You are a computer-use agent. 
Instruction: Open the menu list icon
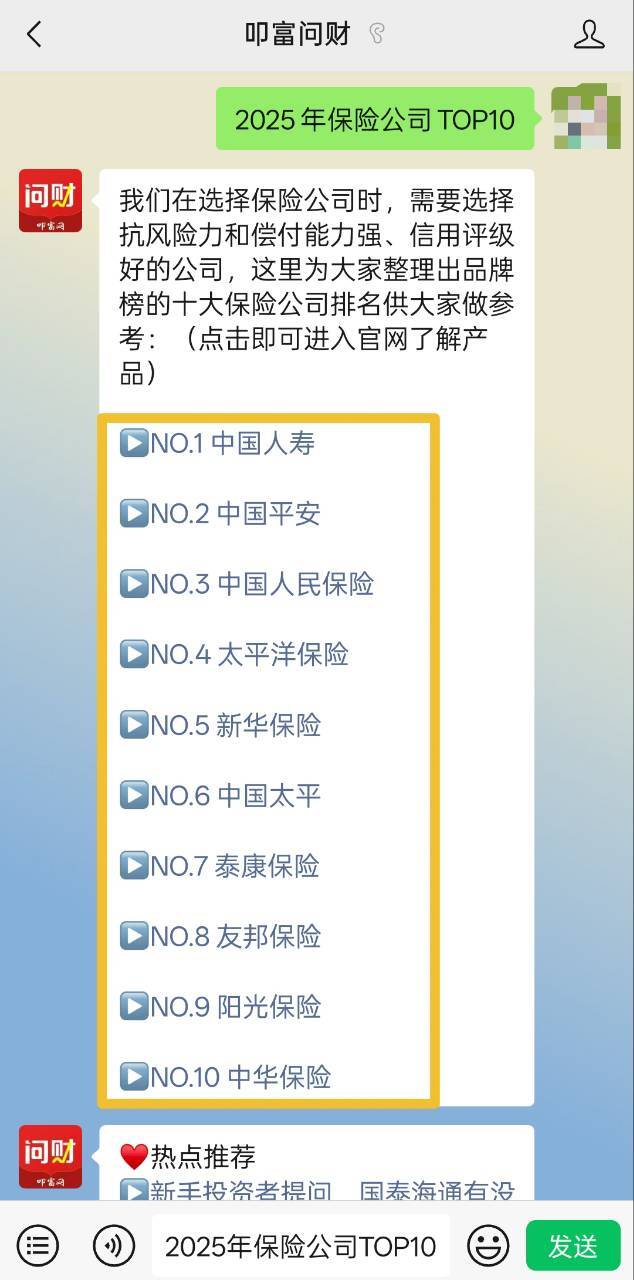point(38,1246)
